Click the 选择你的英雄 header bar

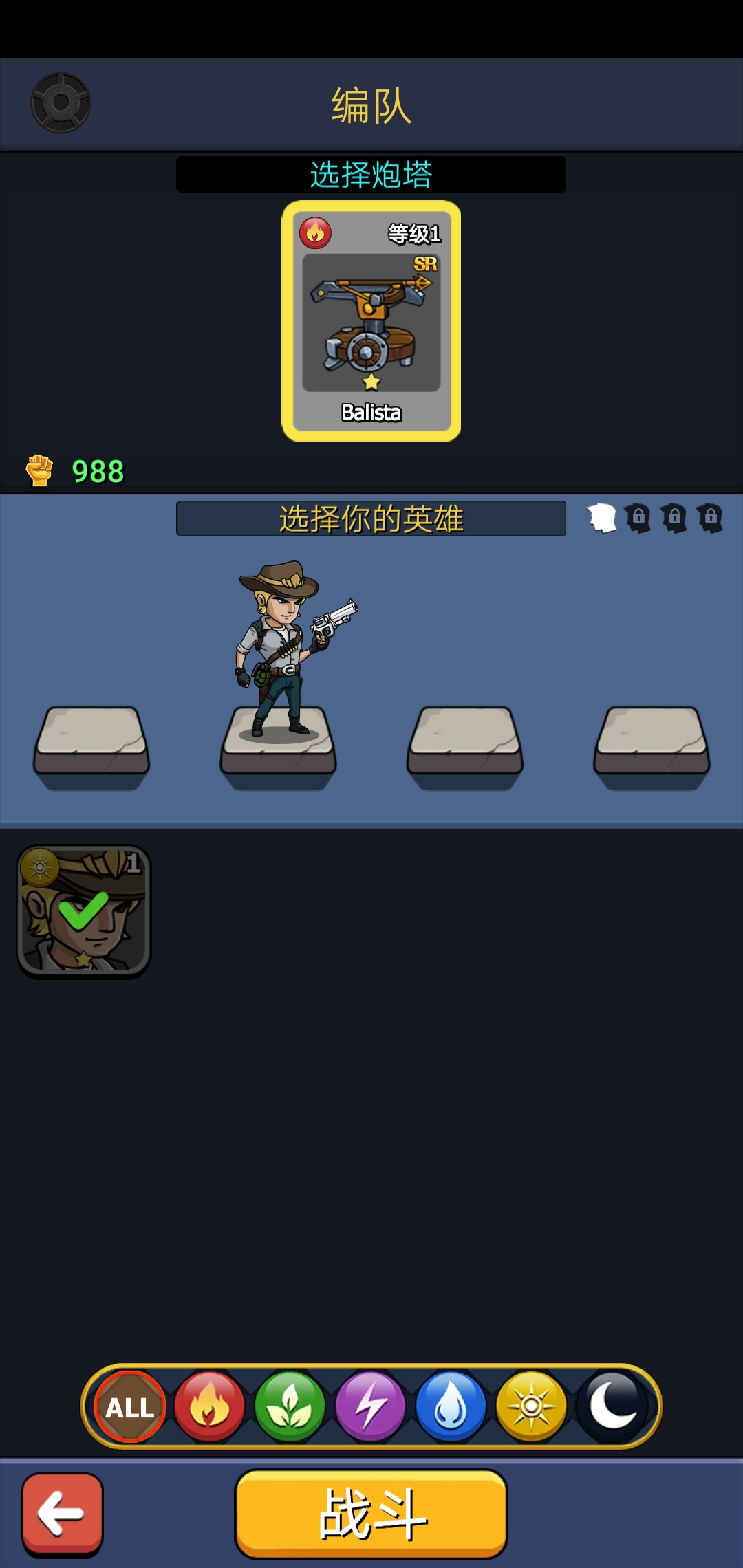[371, 521]
